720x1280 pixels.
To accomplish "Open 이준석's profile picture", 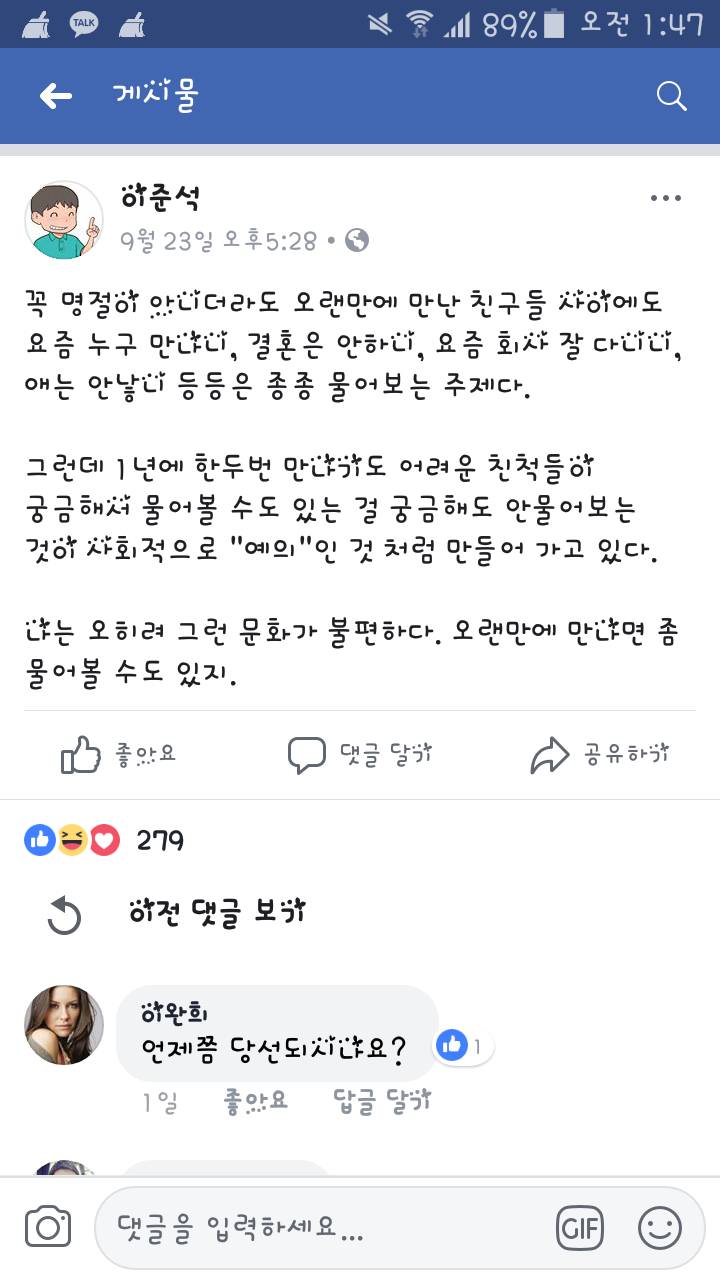I will pos(64,220).
